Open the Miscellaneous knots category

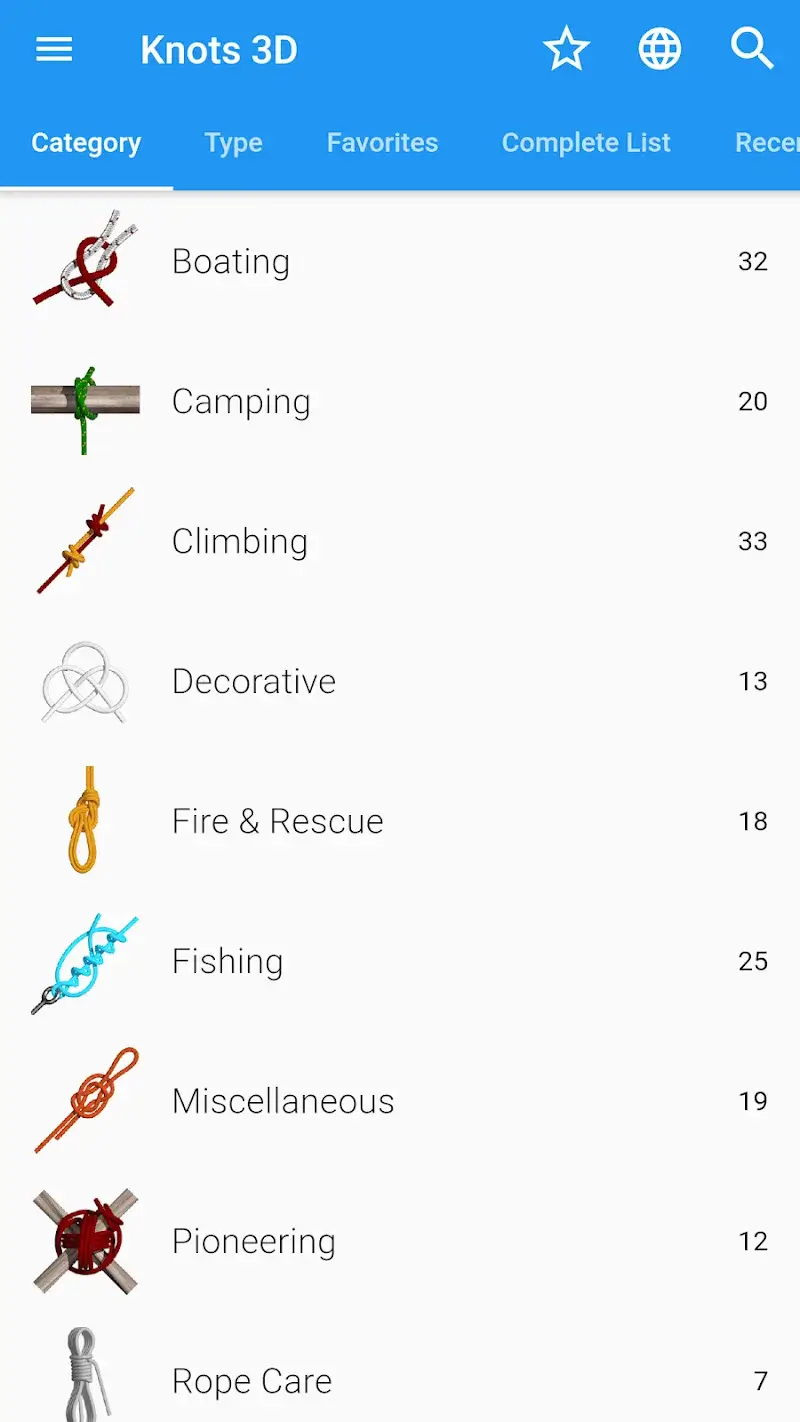(283, 1101)
